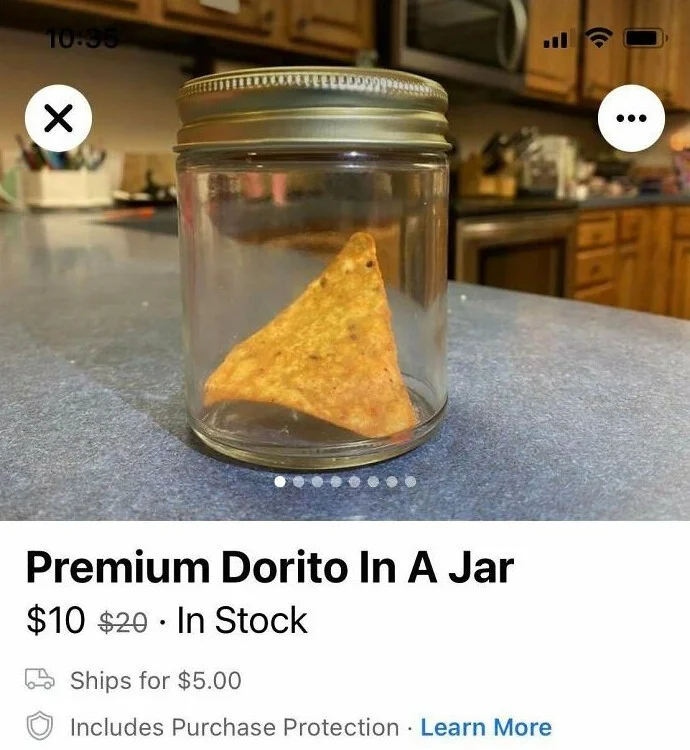Open the three-dot more options menu
This screenshot has width=690, height=750.
click(630, 119)
